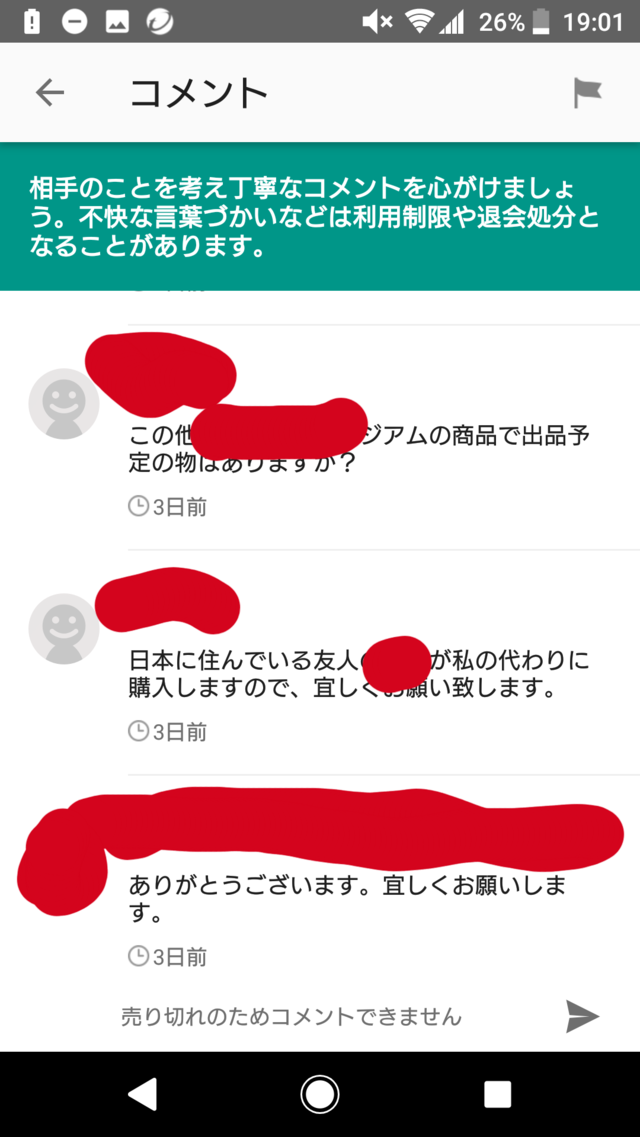Go to the system home screen
The image size is (640, 1137).
pos(320,1093)
